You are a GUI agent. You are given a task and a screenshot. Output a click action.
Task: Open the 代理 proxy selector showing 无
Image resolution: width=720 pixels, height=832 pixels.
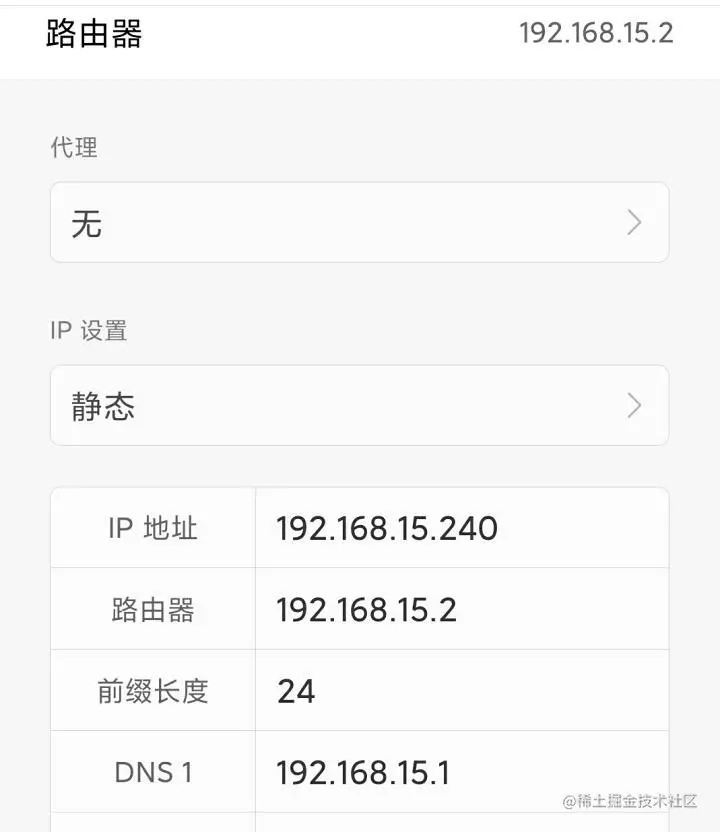point(359,223)
